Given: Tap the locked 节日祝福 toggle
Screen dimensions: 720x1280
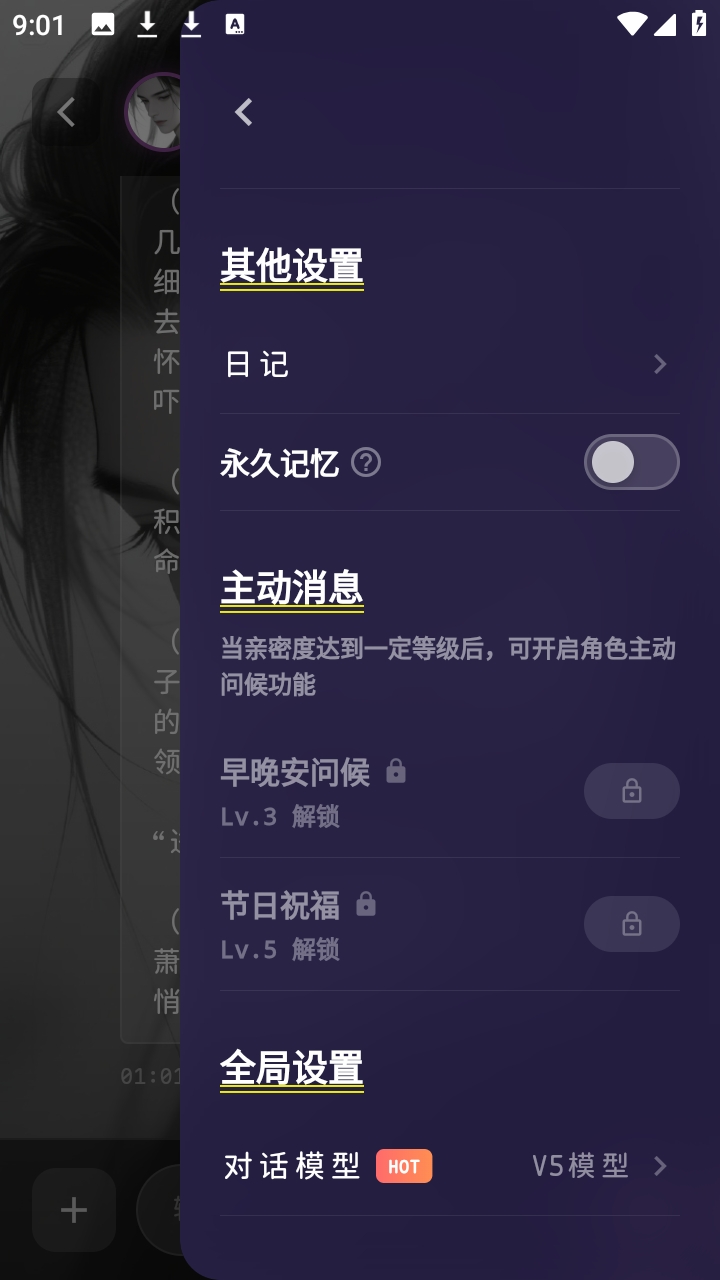Looking at the screenshot, I should pyautogui.click(x=631, y=924).
